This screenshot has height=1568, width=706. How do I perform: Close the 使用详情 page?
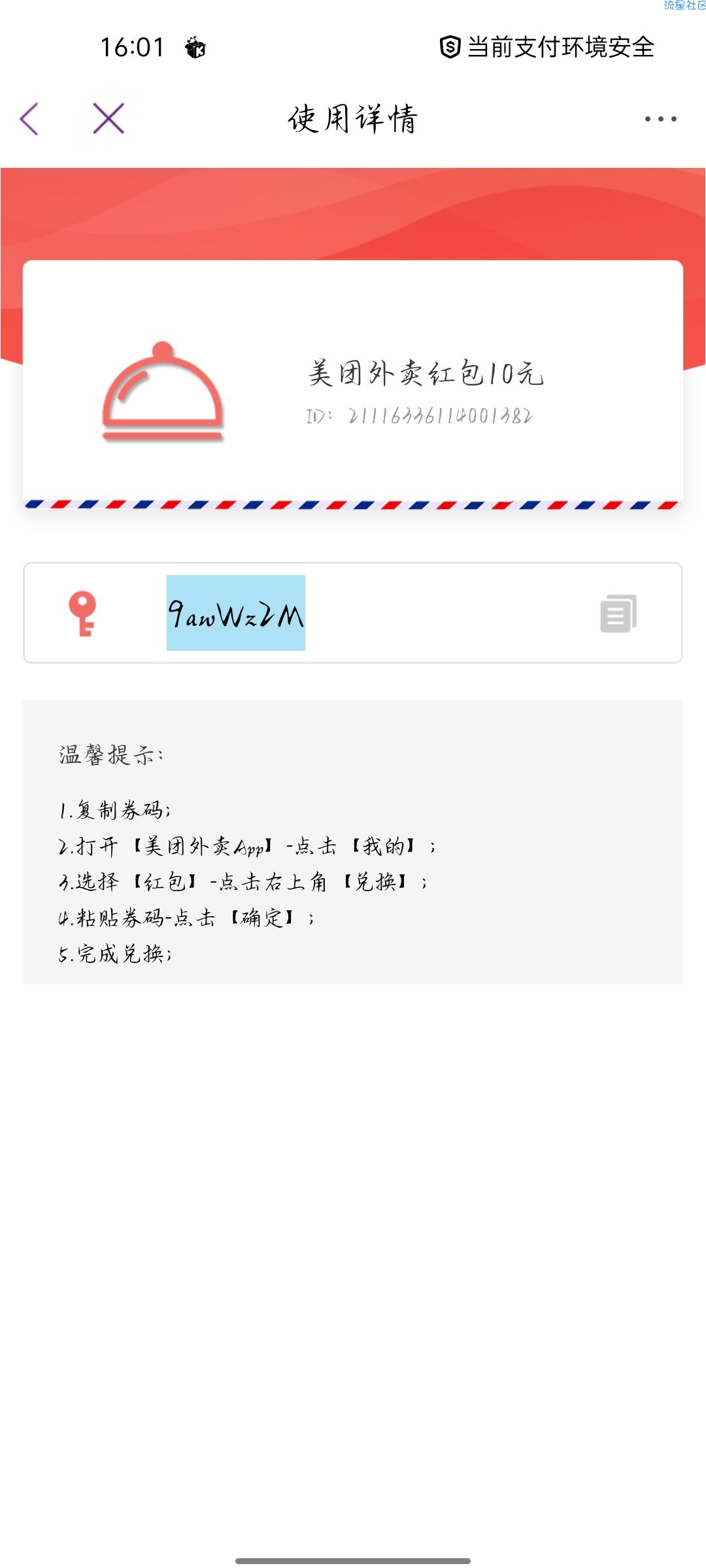109,119
